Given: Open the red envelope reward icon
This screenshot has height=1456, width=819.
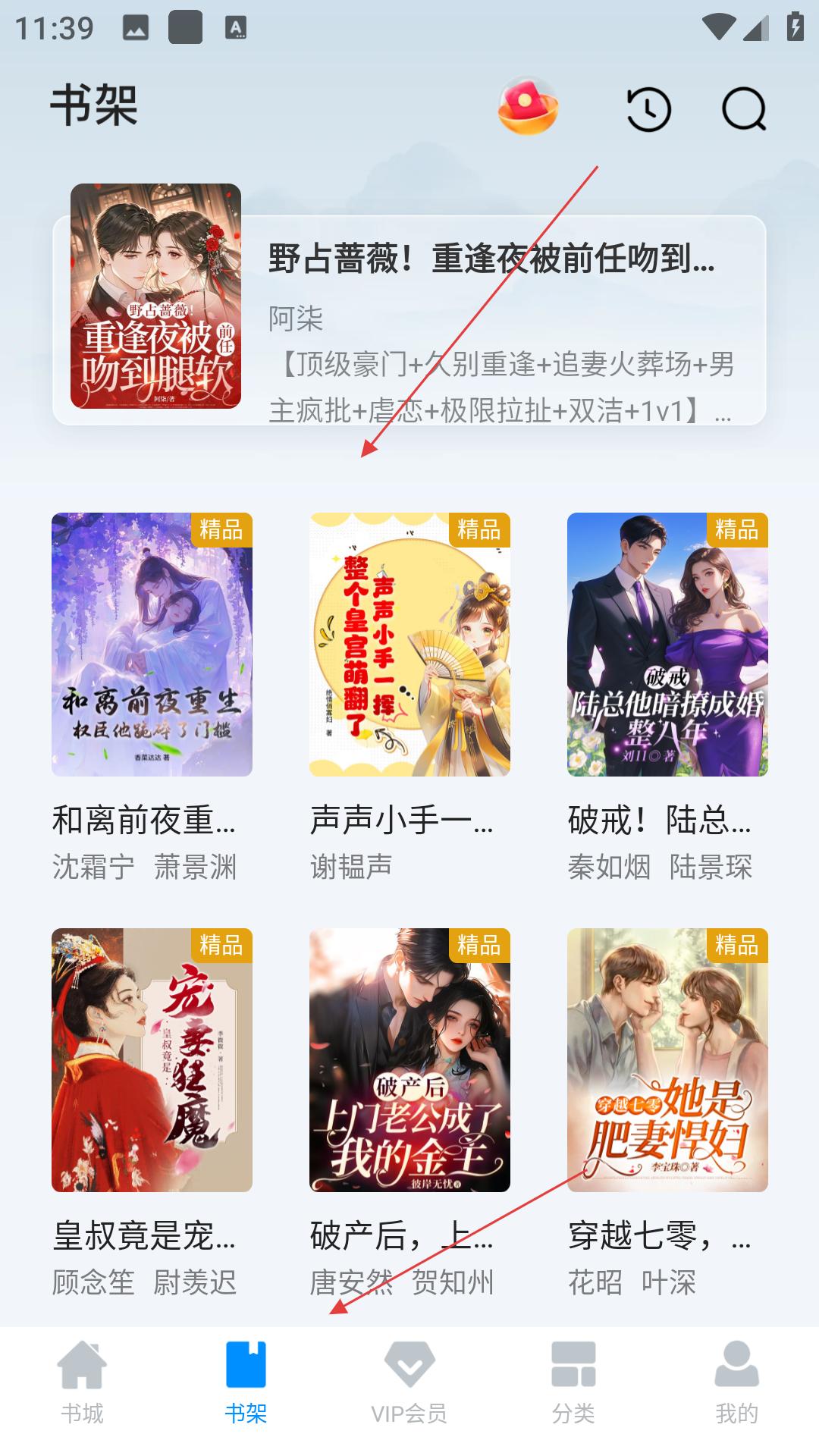Looking at the screenshot, I should click(x=529, y=106).
